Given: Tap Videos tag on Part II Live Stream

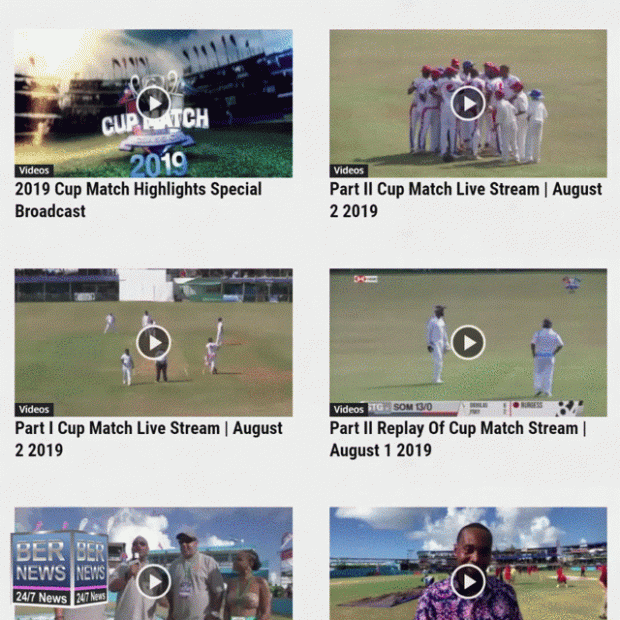Looking at the screenshot, I should click(x=349, y=170).
